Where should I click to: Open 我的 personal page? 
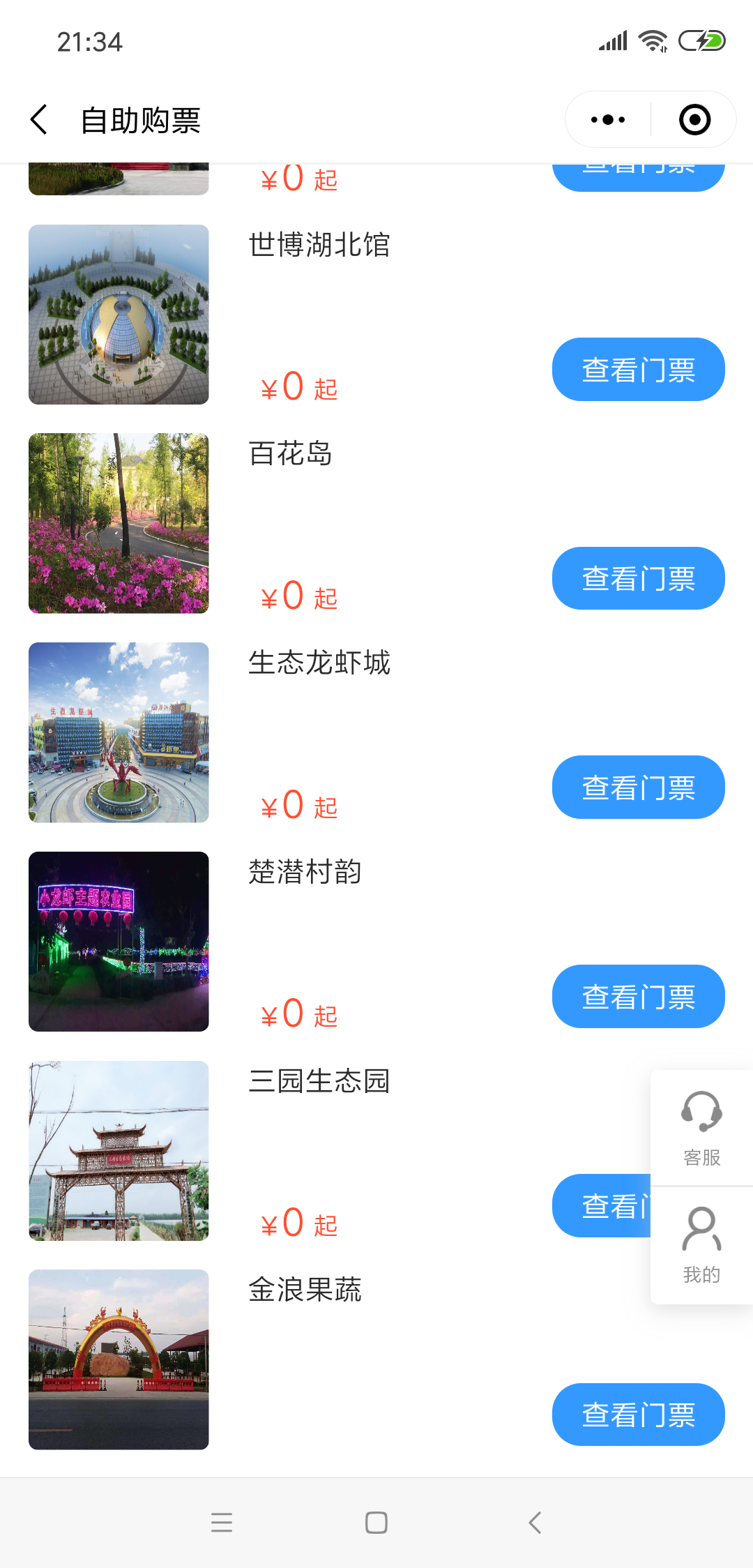(701, 1245)
